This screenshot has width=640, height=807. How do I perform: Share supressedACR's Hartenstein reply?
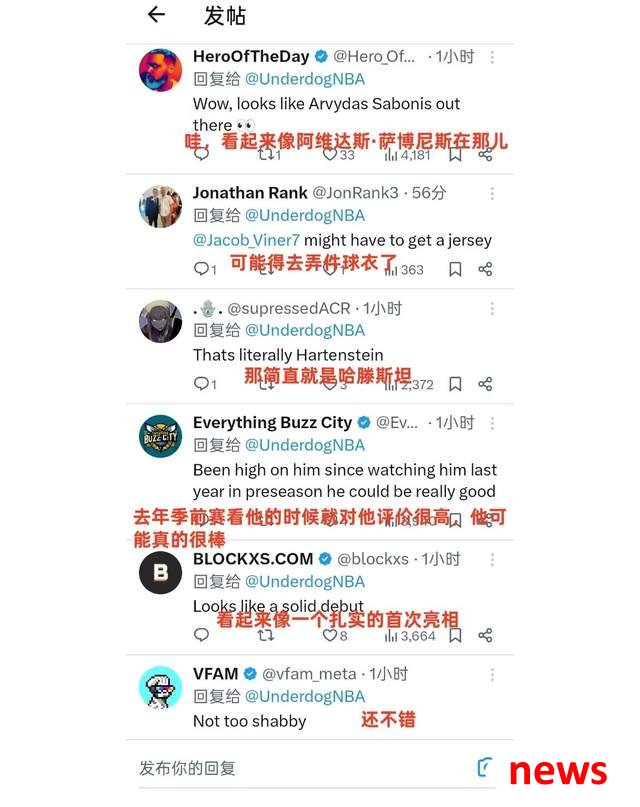tap(485, 384)
